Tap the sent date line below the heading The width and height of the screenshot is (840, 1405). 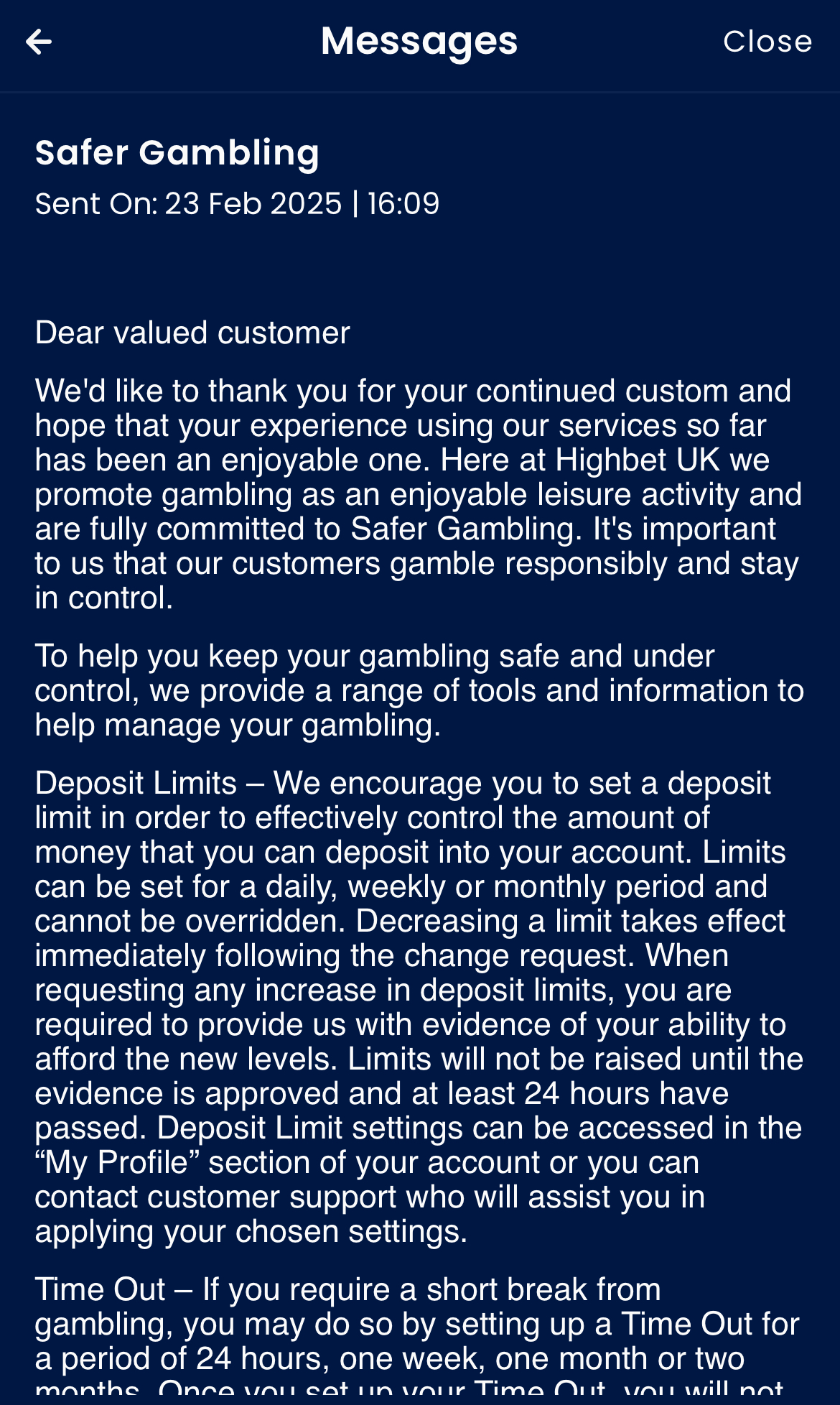tap(238, 203)
